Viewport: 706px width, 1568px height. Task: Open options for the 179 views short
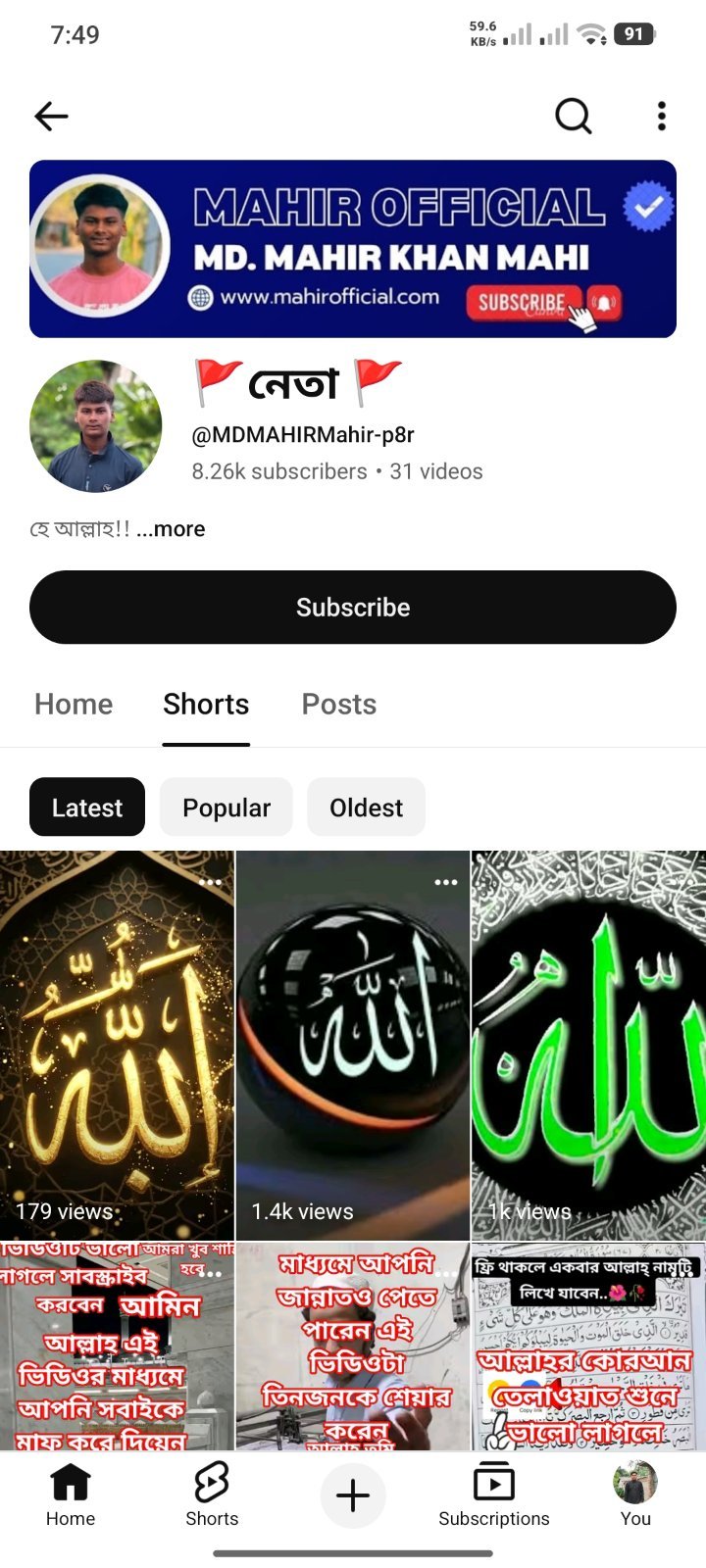(210, 882)
